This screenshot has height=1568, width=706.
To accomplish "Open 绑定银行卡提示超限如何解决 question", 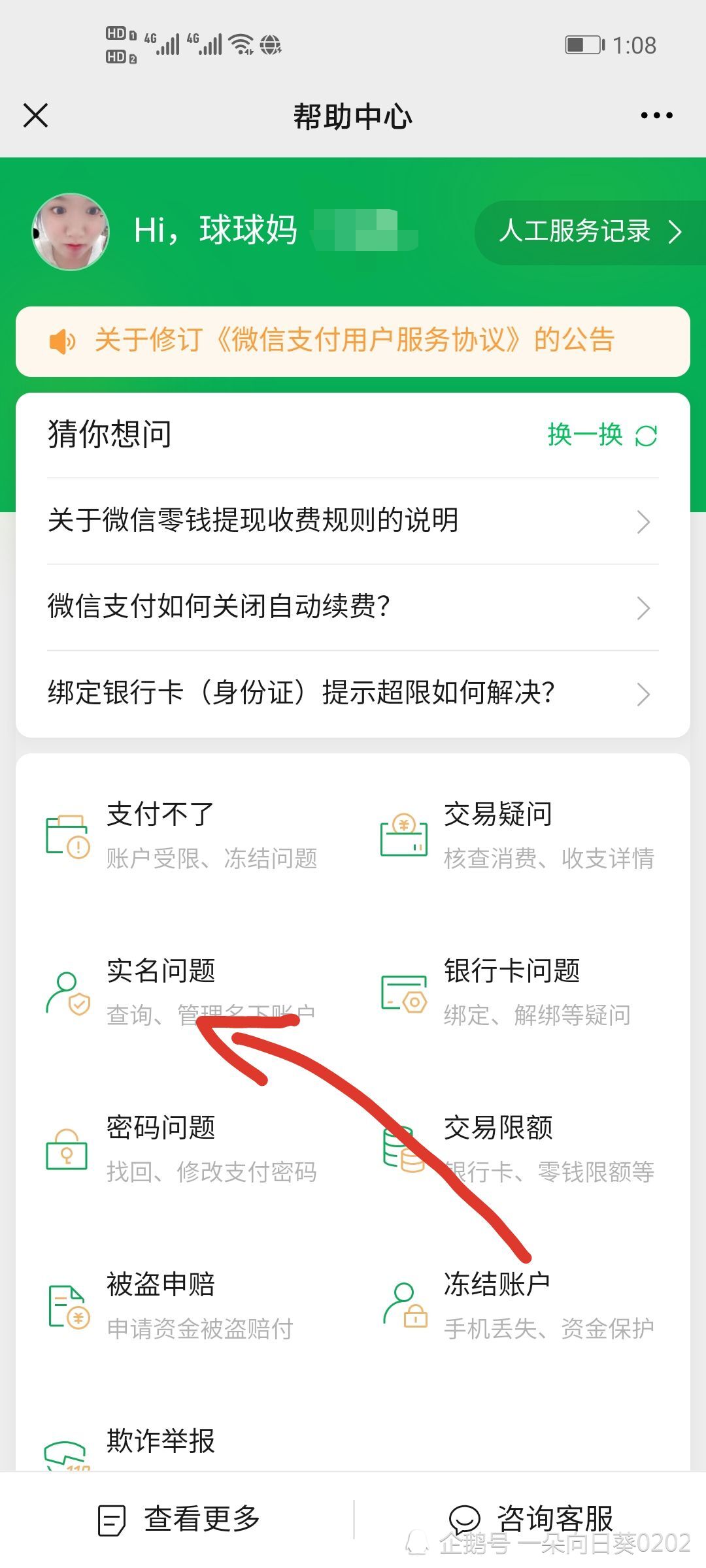I will pos(353,693).
